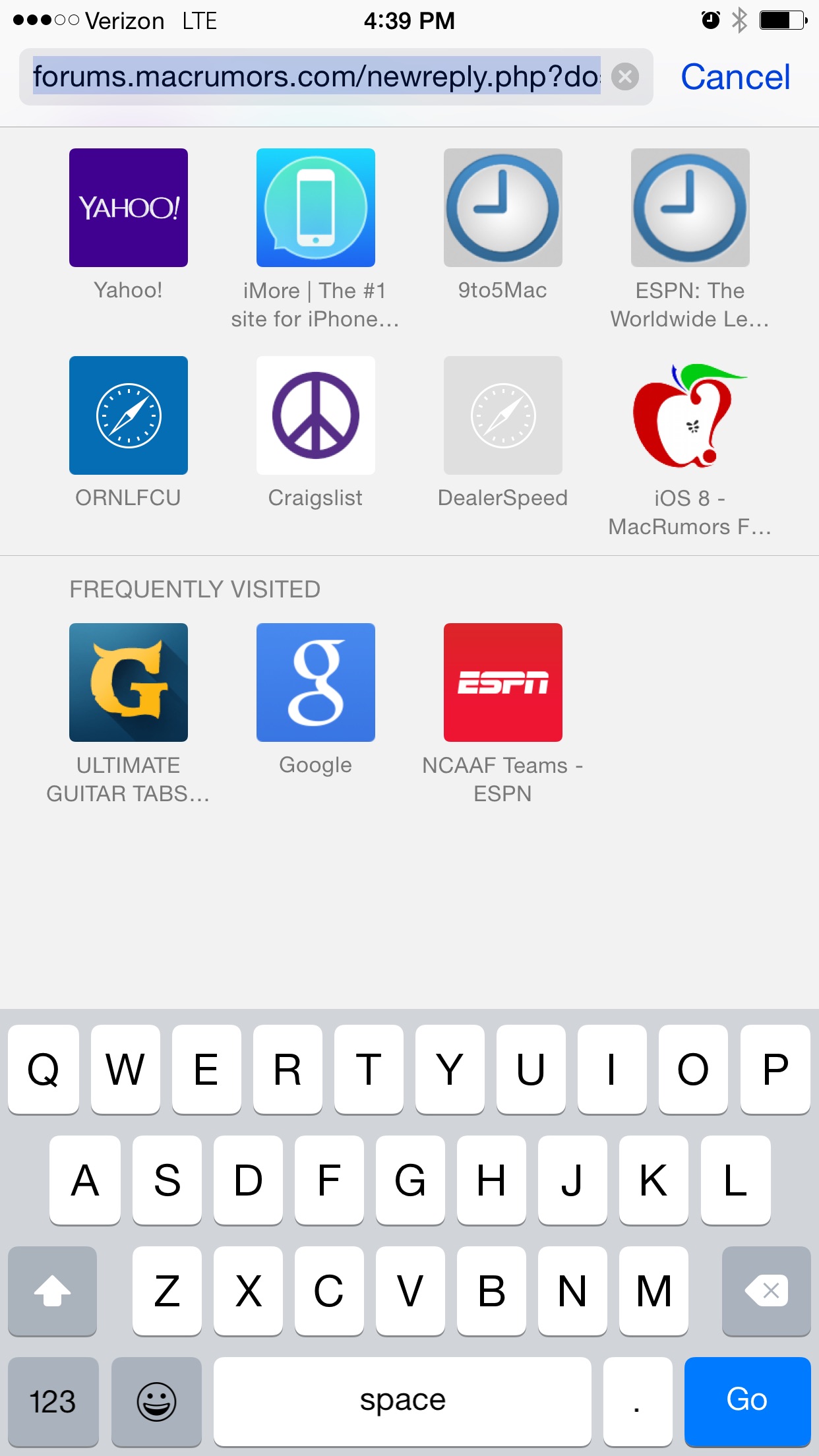
Task: Open the iMore favorite site
Action: point(316,208)
